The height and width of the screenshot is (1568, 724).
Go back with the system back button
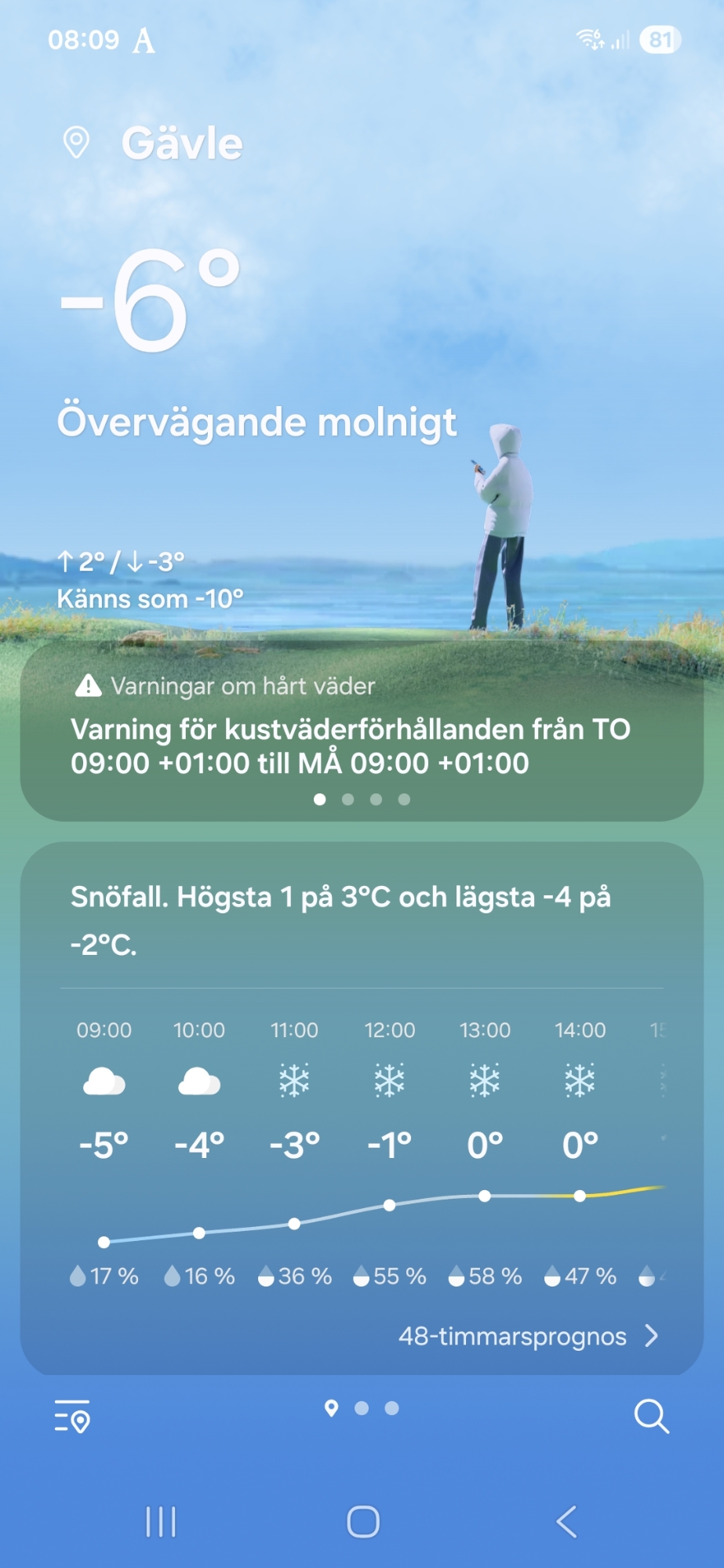coord(566,1522)
